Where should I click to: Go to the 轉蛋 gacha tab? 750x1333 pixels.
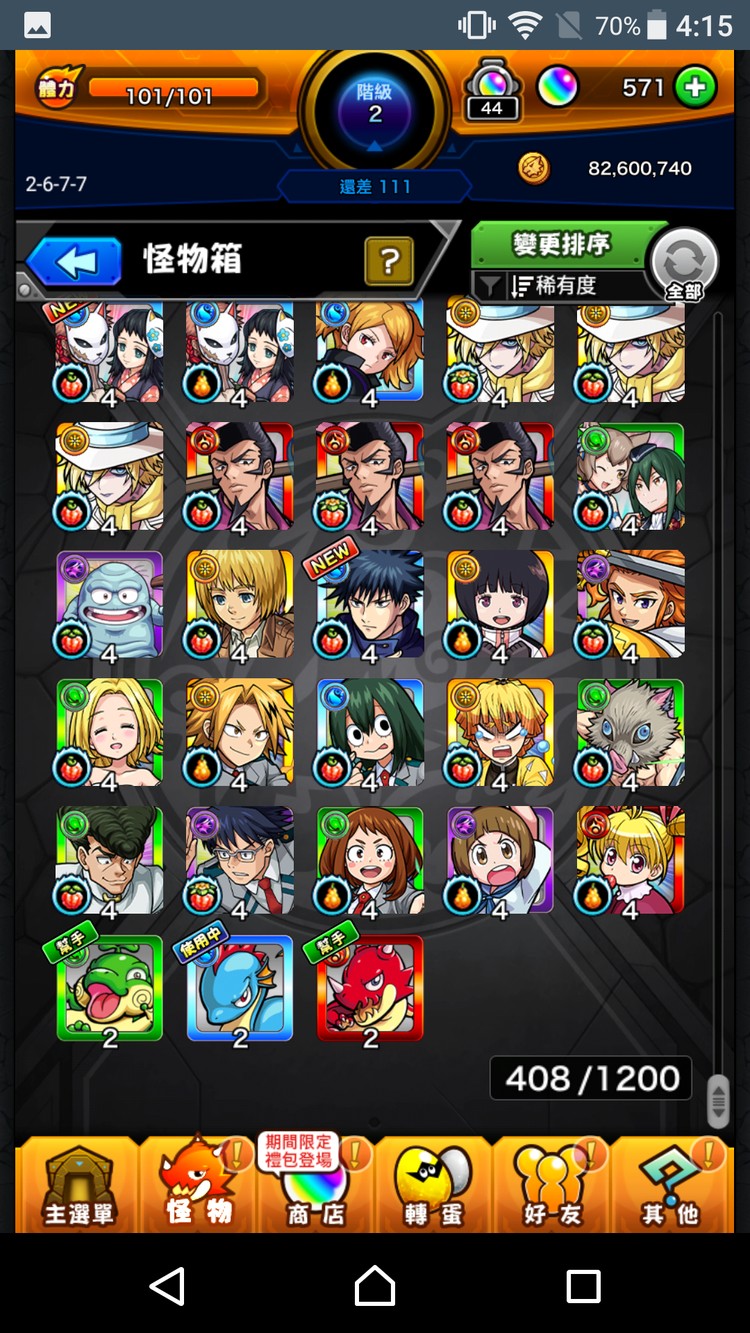(433, 1187)
